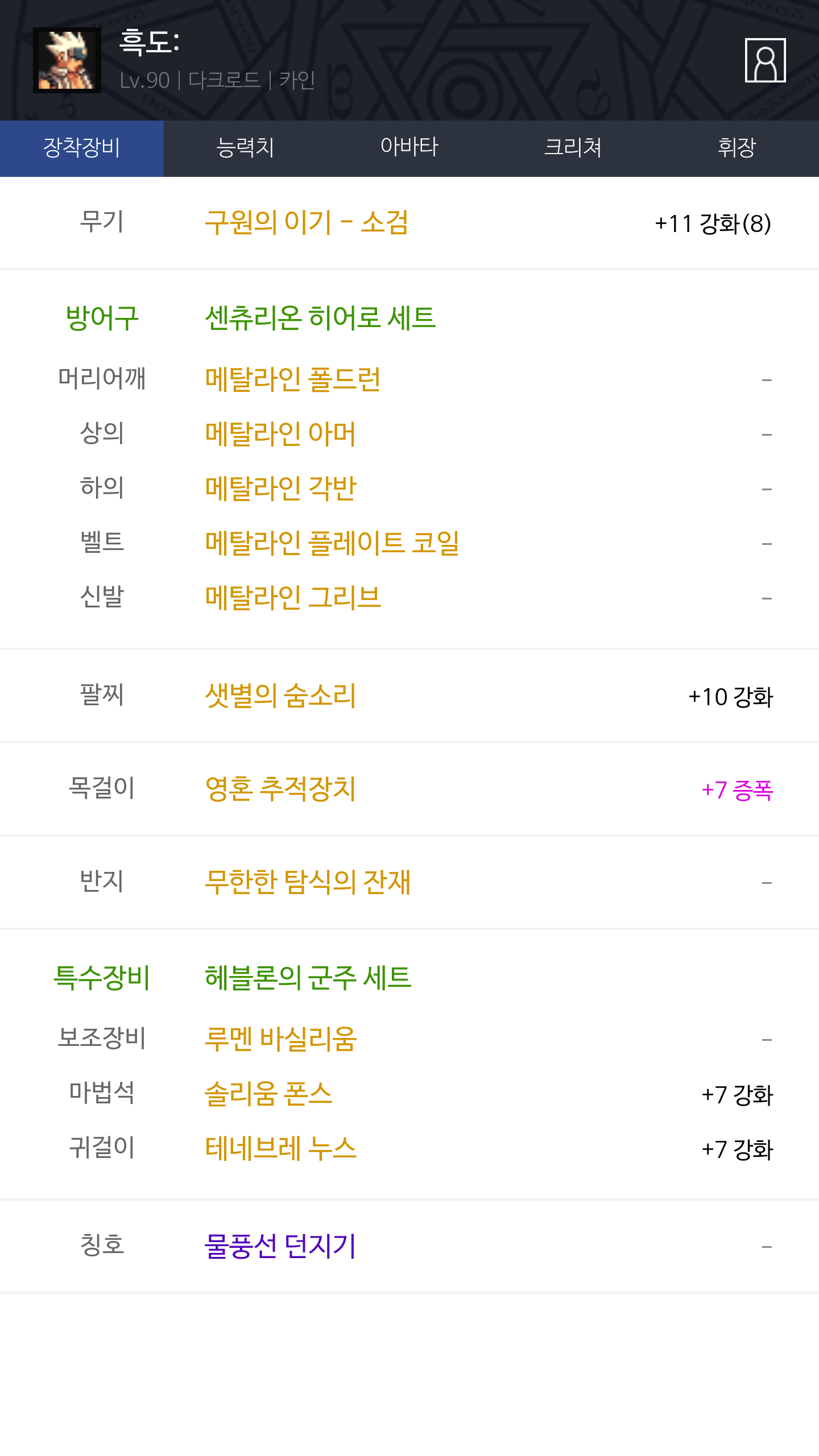Tap the character avatar image

67,60
